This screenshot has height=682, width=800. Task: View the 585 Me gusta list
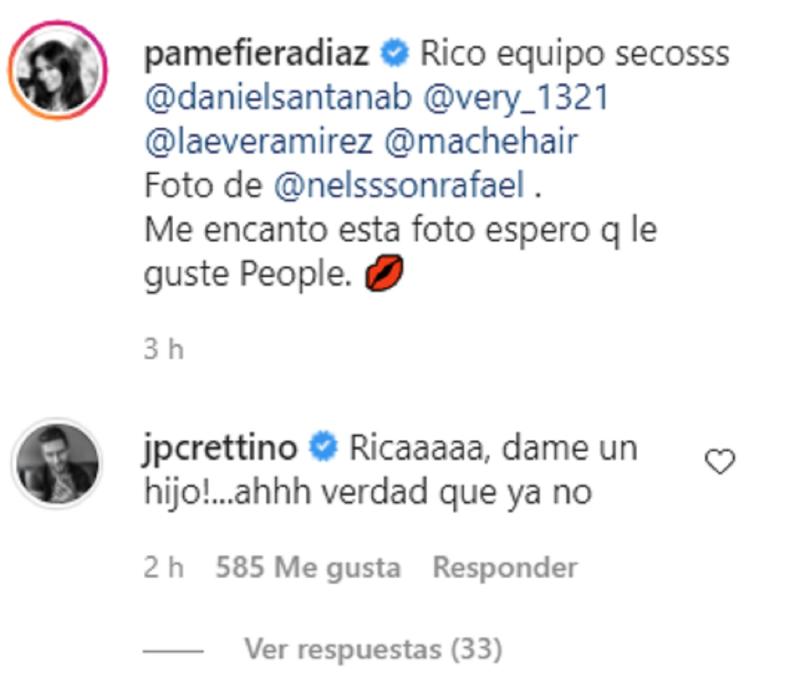[x=307, y=568]
